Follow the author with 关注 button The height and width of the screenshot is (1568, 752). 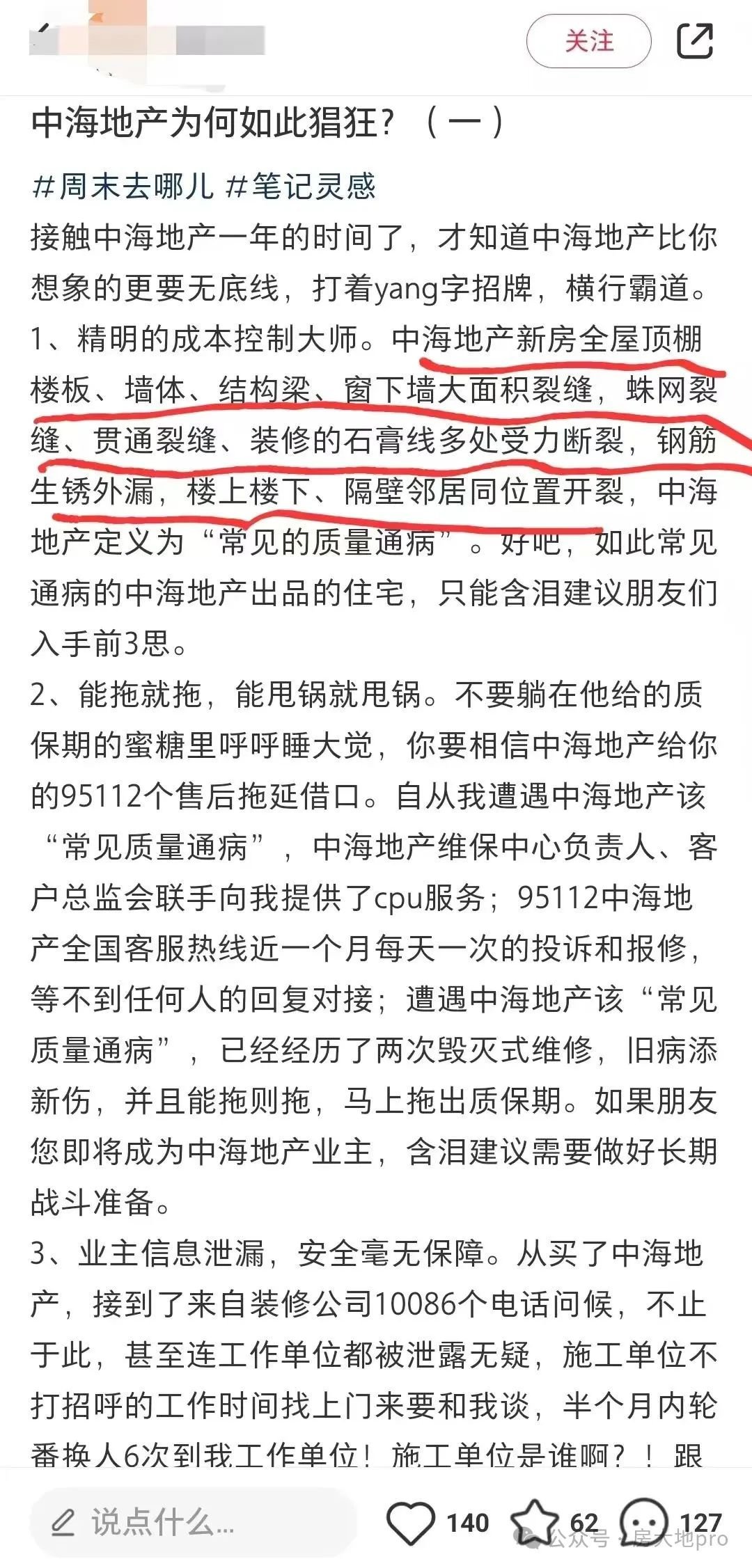588,41
